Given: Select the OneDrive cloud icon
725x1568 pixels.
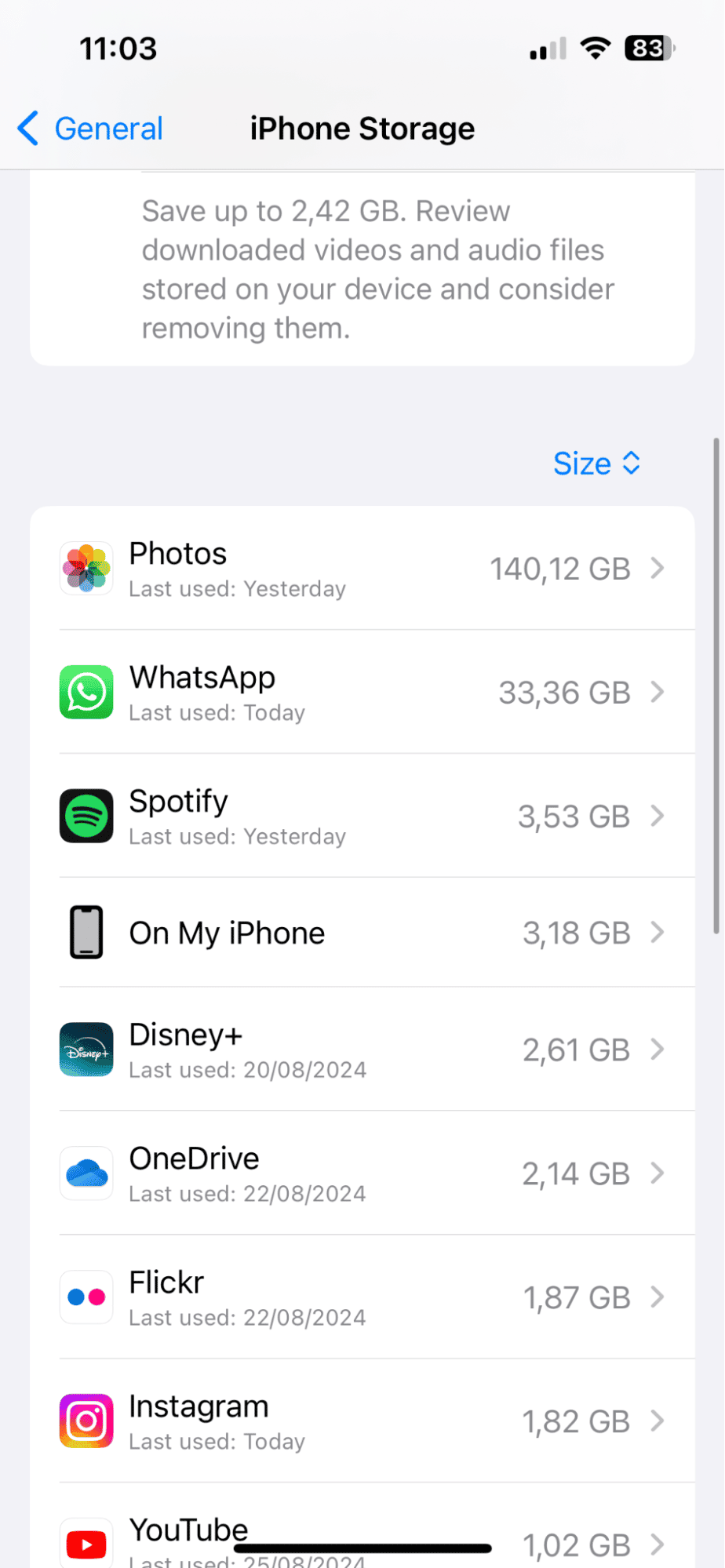Looking at the screenshot, I should pos(86,1173).
